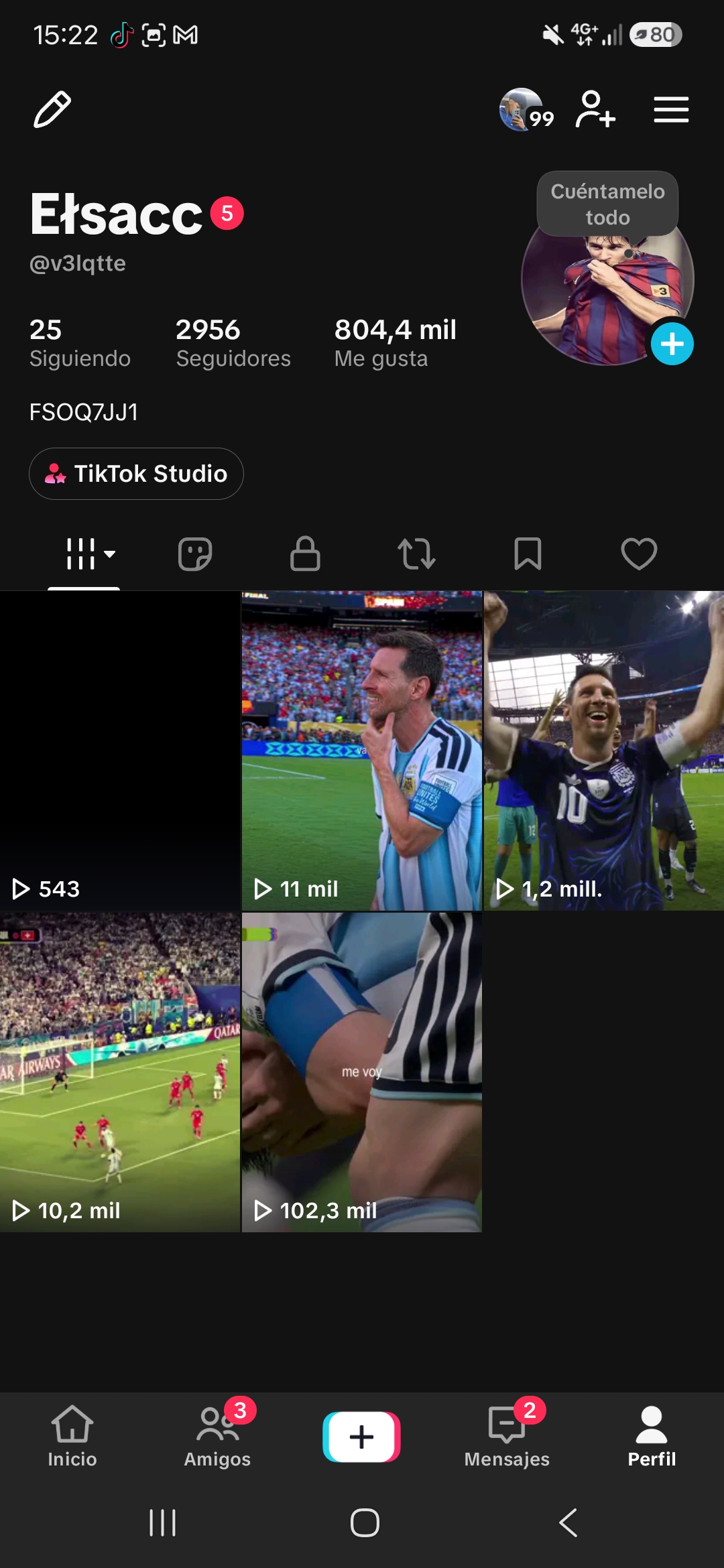Play the video with 1,2 mill. views

[x=604, y=750]
